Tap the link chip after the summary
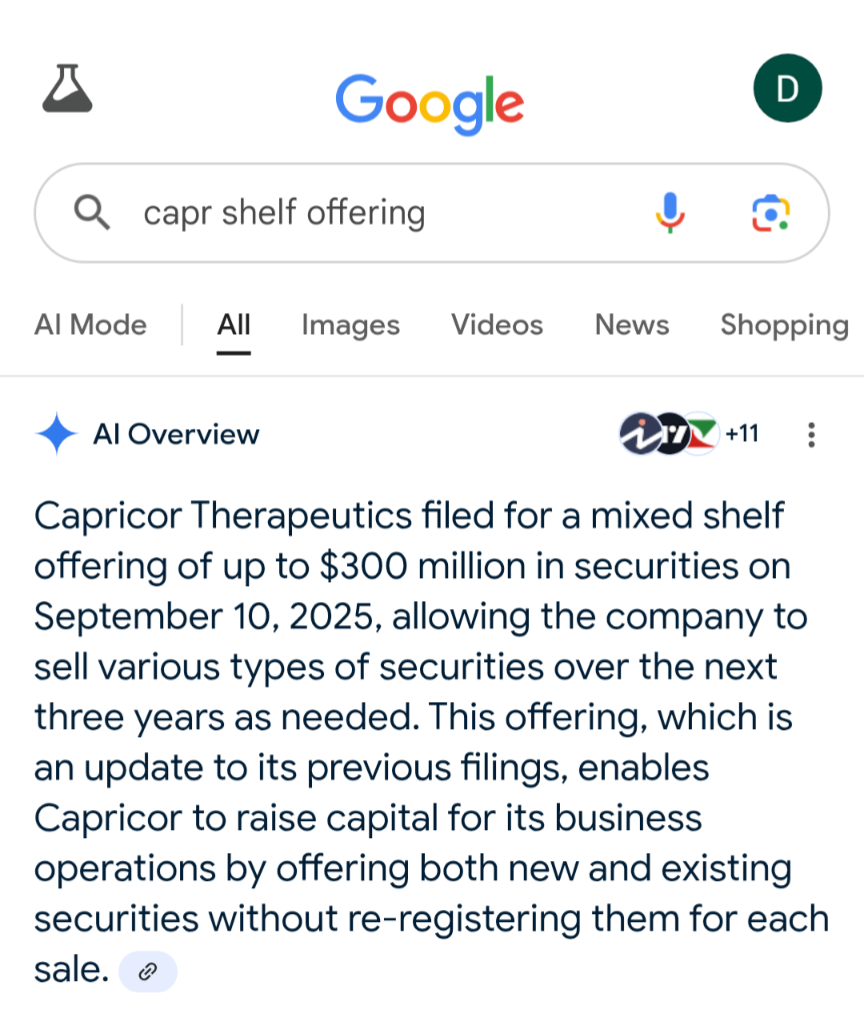The height and width of the screenshot is (1021, 864). pos(148,971)
